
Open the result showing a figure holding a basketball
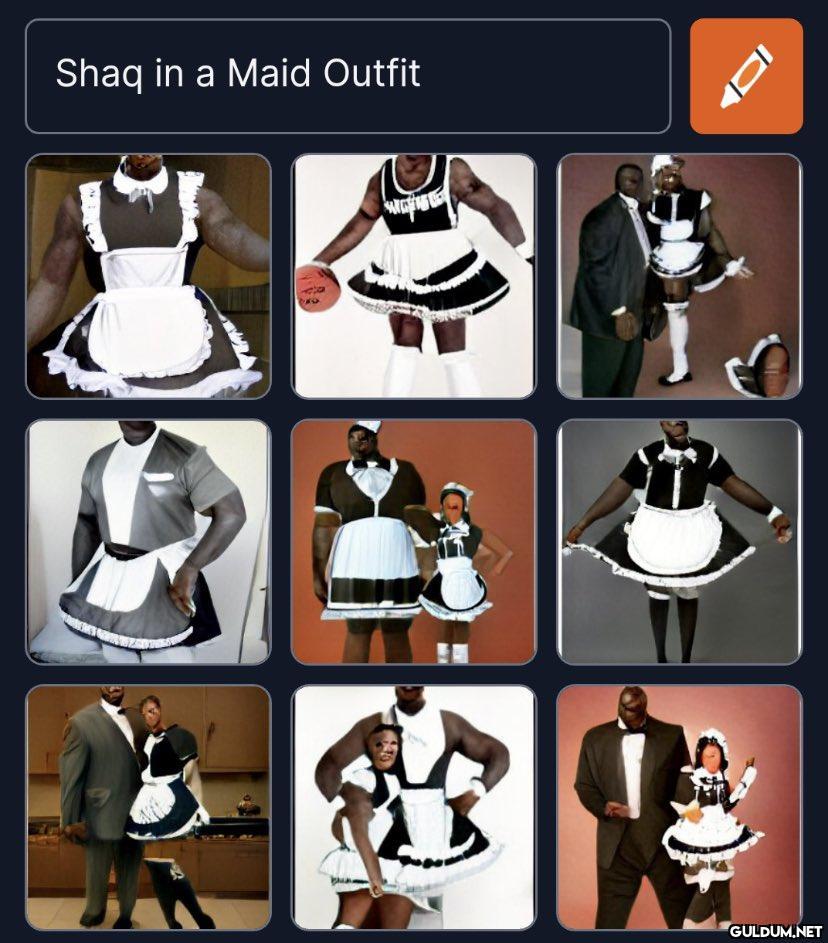click(413, 276)
